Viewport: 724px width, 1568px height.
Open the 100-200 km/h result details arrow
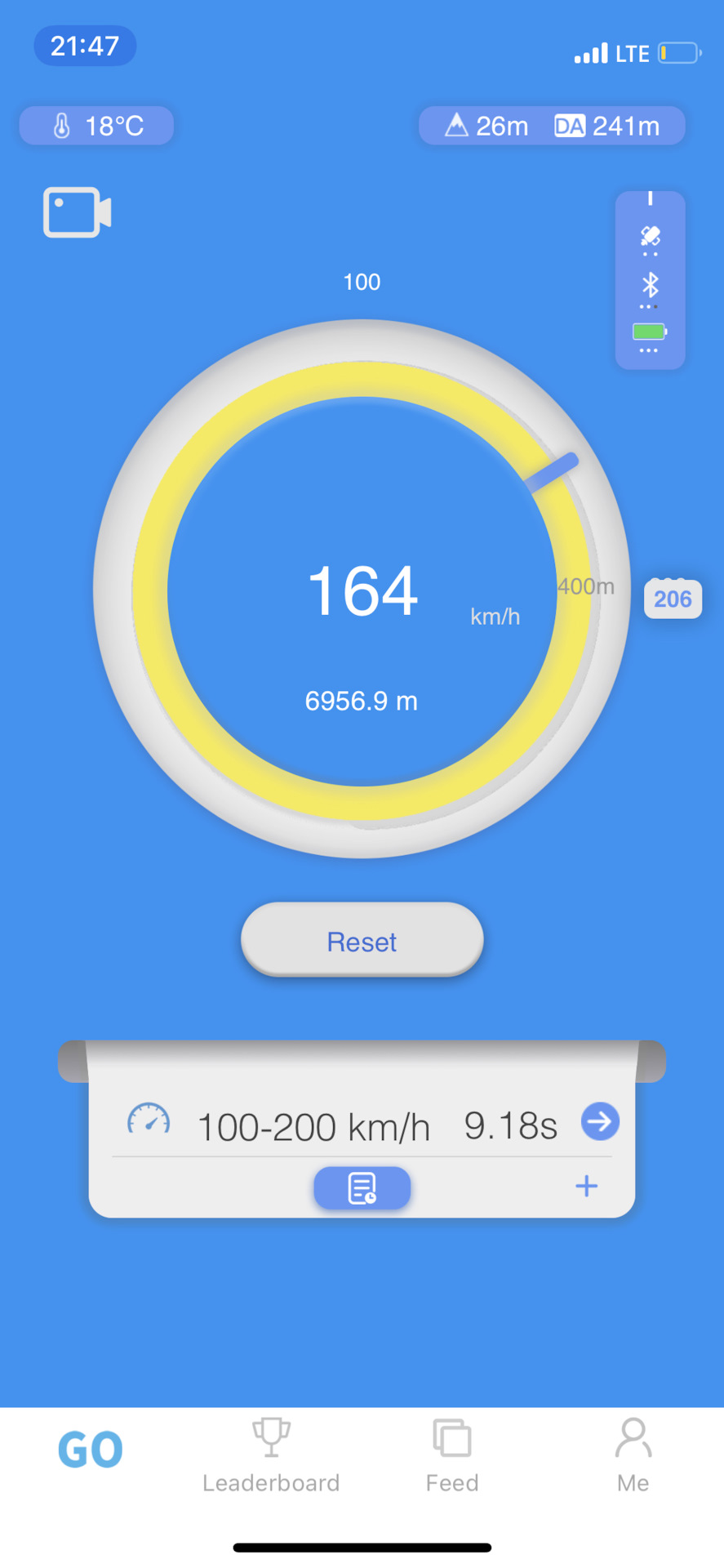pyautogui.click(x=600, y=1121)
